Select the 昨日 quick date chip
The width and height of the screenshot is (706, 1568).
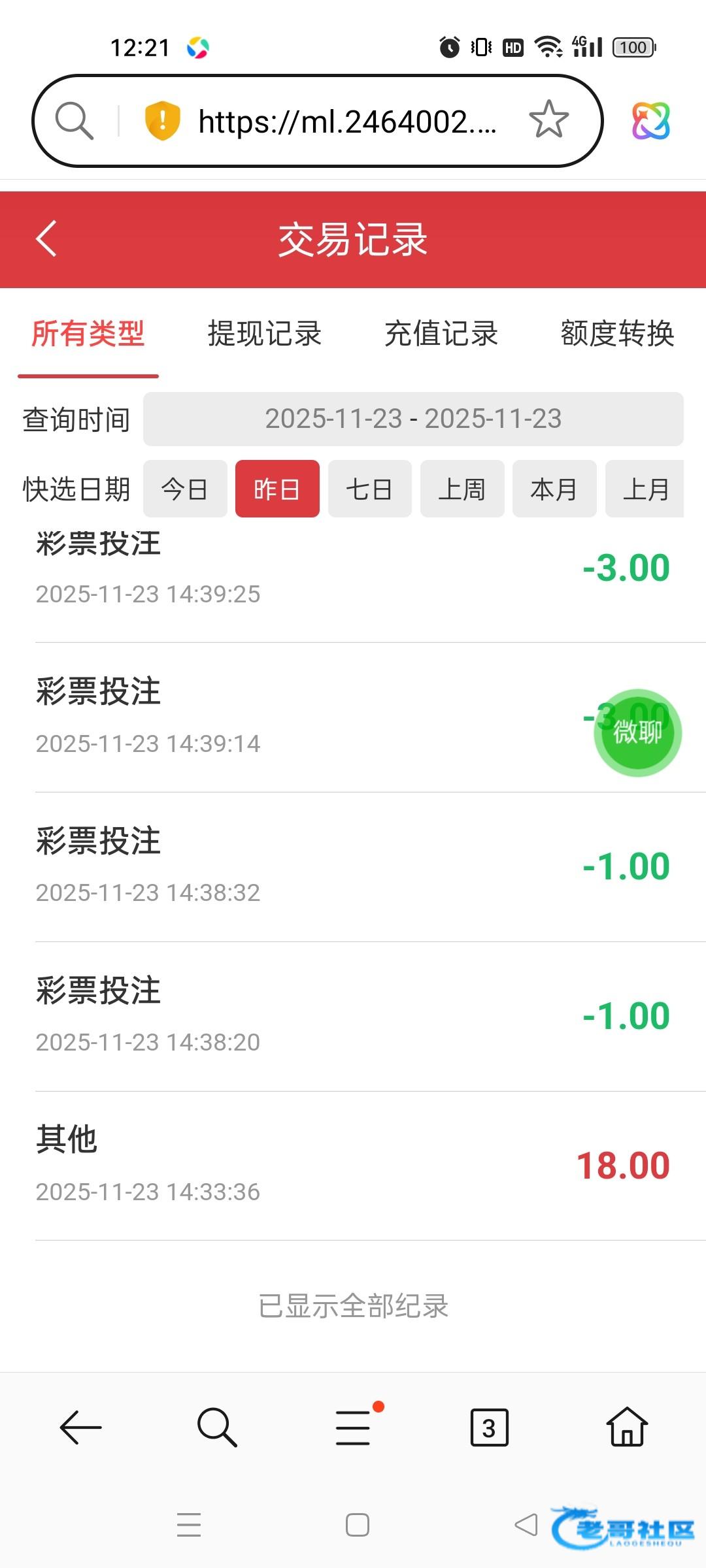click(277, 489)
